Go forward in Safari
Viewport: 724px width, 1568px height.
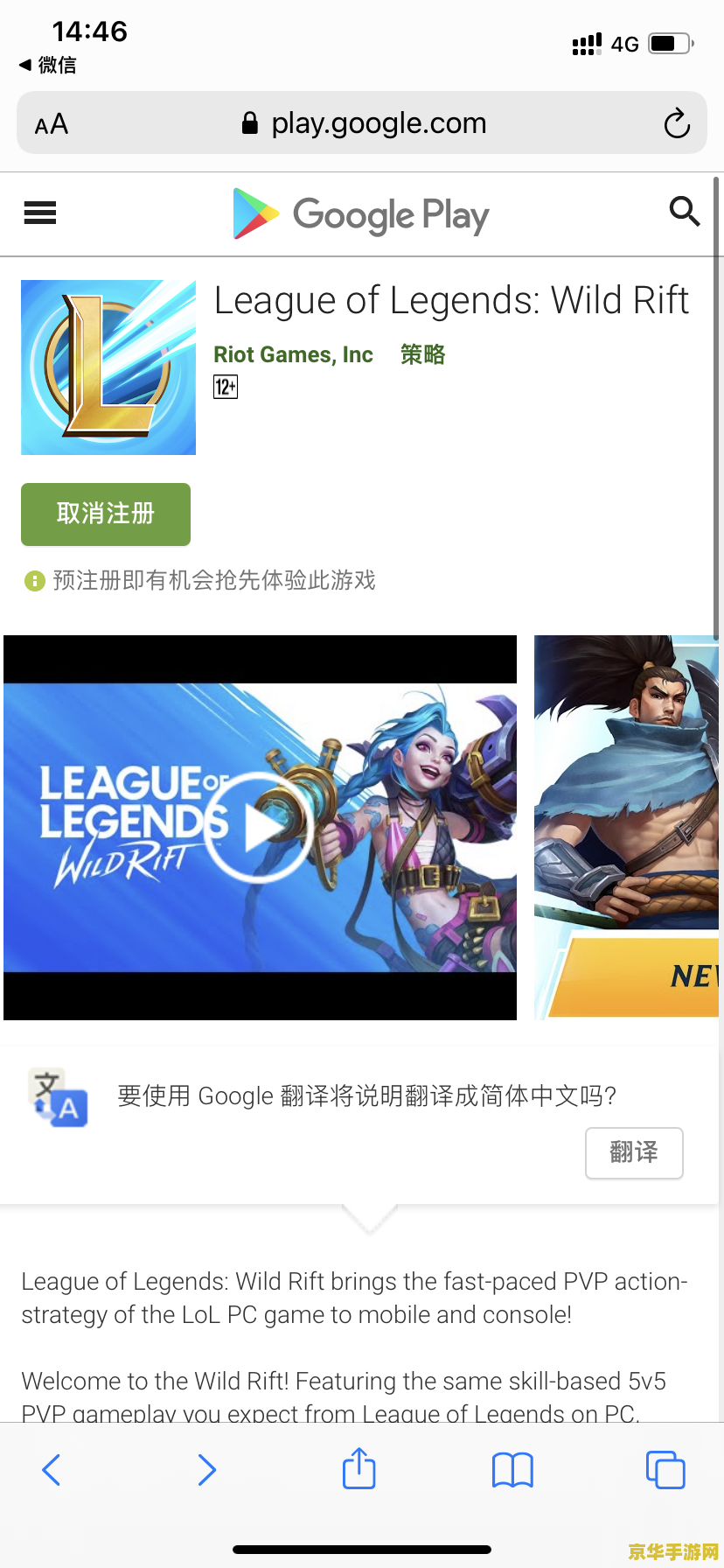(206, 1470)
